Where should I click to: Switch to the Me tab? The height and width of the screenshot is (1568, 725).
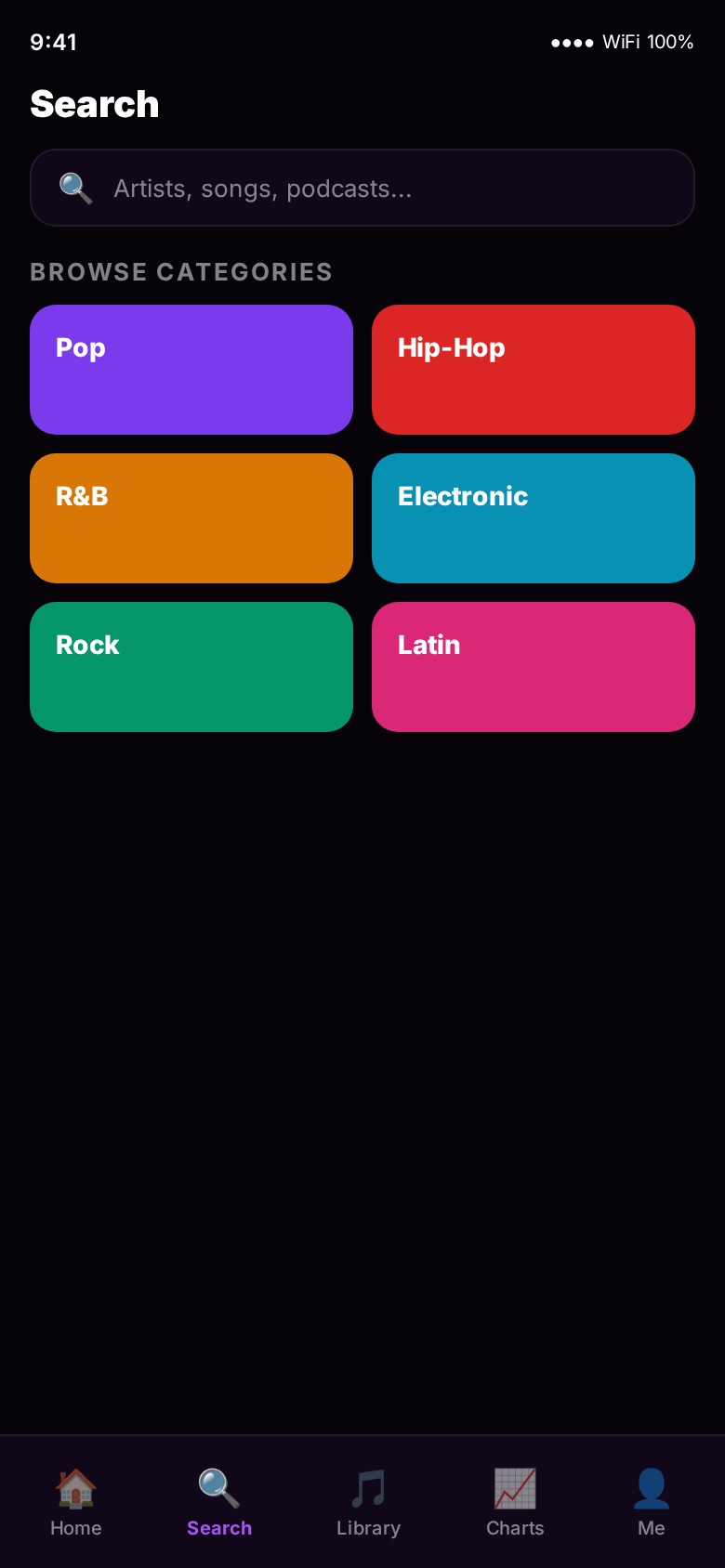[651, 1502]
